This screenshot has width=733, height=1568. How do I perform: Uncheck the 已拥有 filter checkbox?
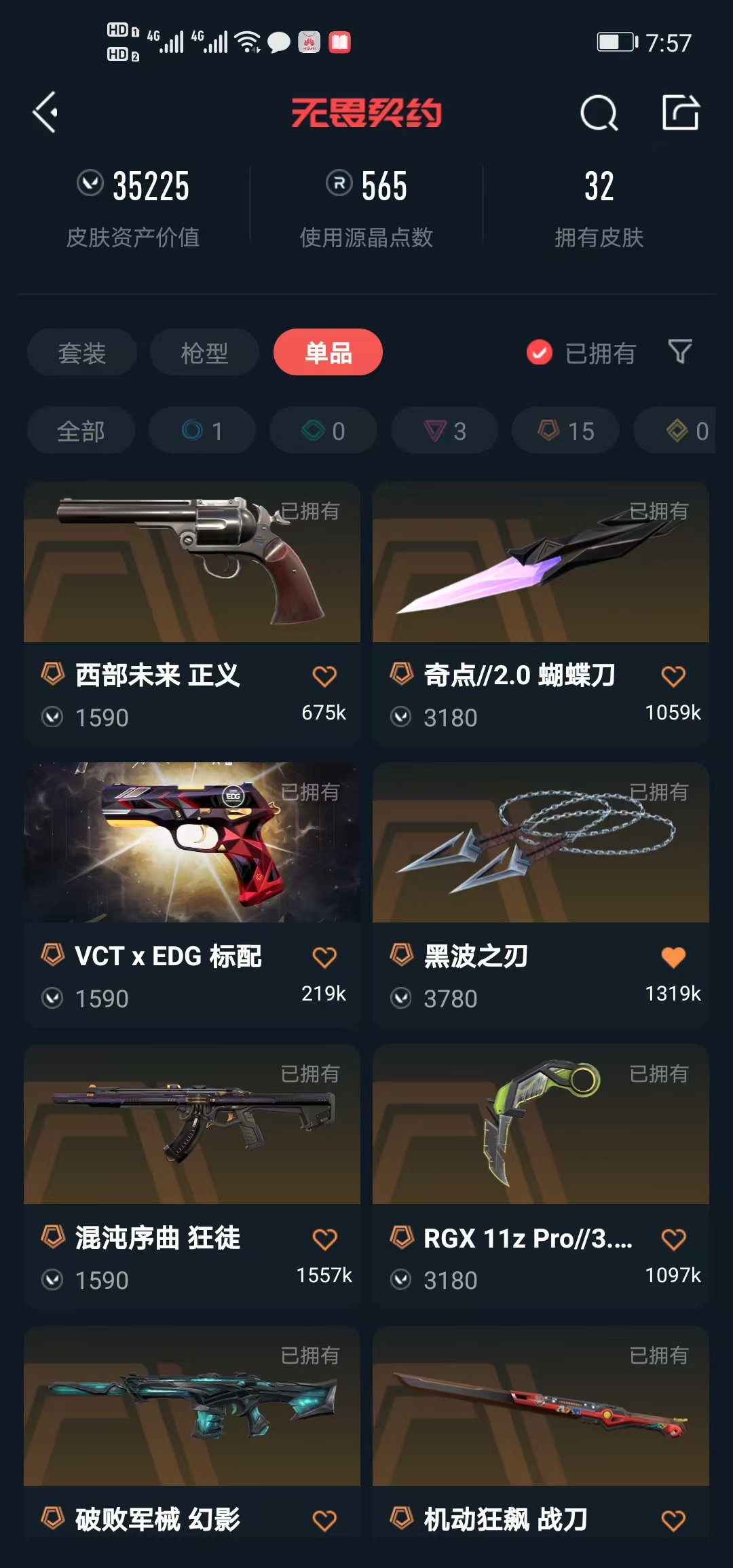coord(540,353)
